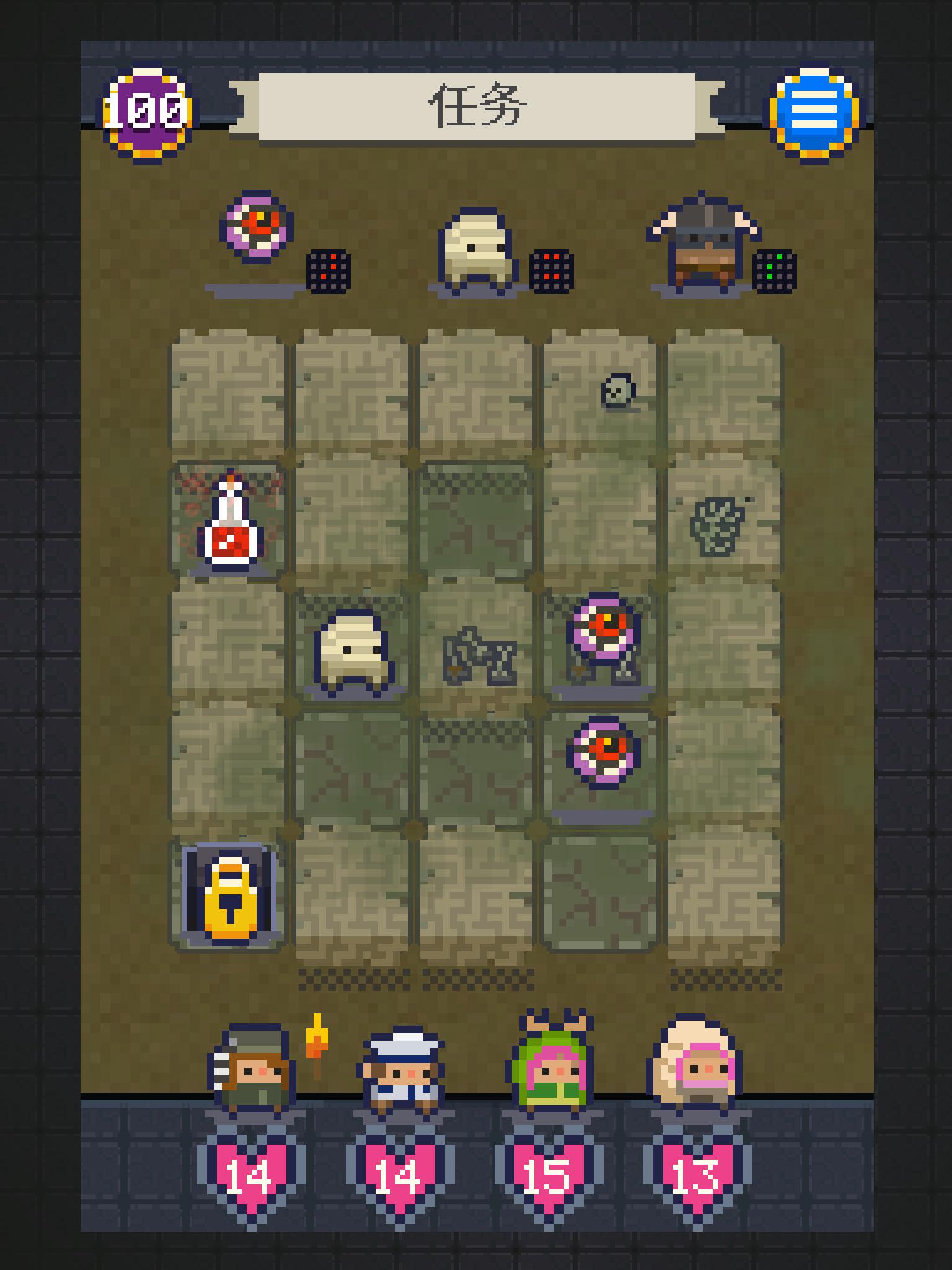Open the blue hamburger menu button

[x=814, y=114]
